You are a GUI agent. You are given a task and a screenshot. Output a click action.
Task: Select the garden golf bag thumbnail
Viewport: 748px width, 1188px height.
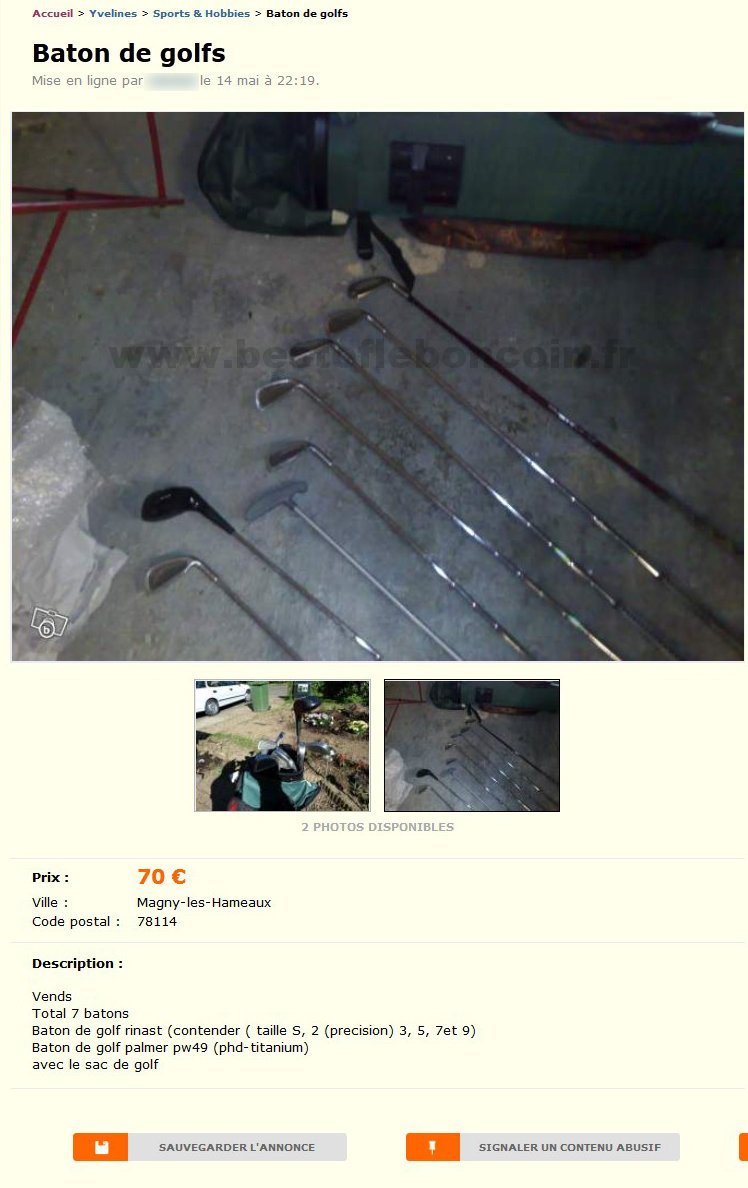(x=282, y=745)
